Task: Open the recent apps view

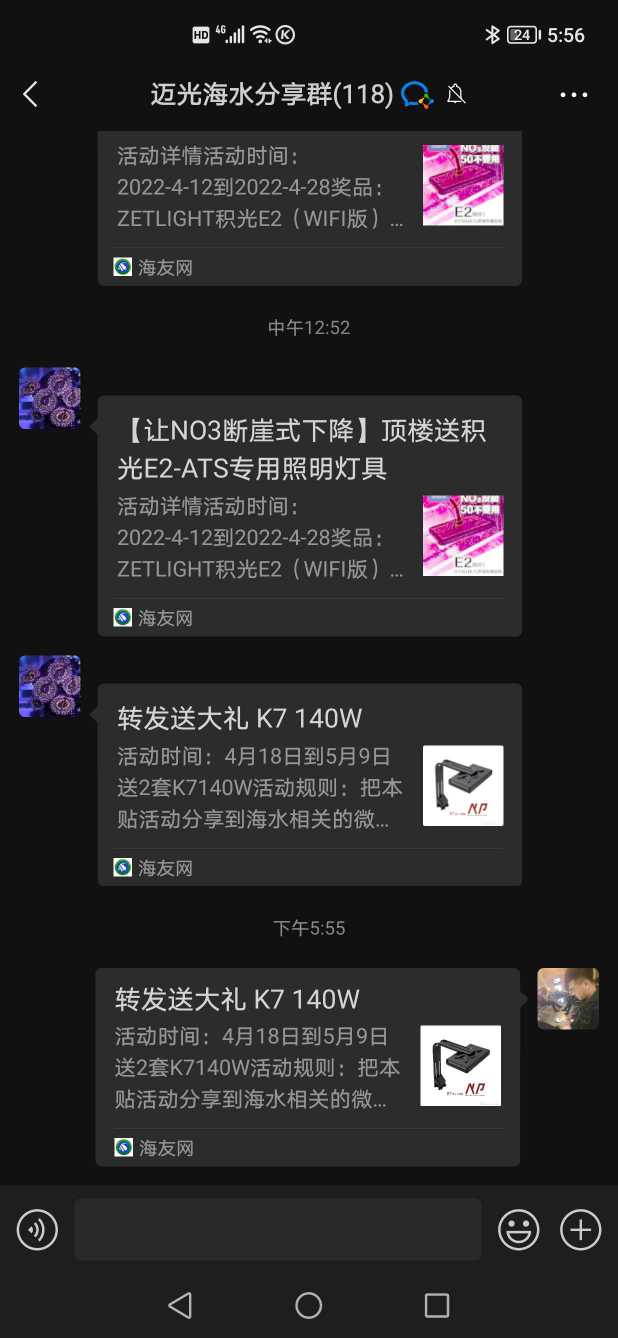Action: (x=436, y=1305)
